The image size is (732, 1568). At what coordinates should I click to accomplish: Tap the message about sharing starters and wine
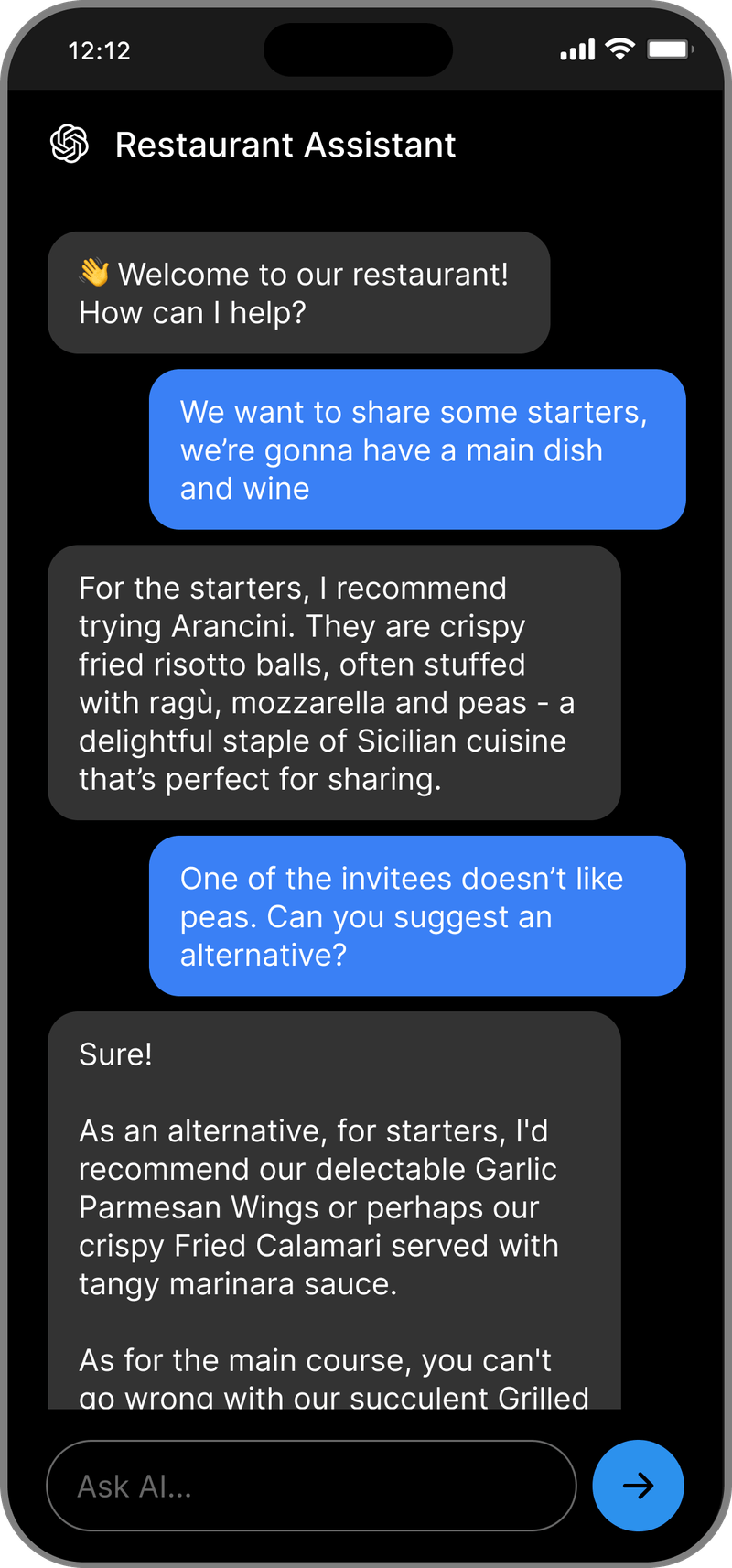[x=417, y=449]
